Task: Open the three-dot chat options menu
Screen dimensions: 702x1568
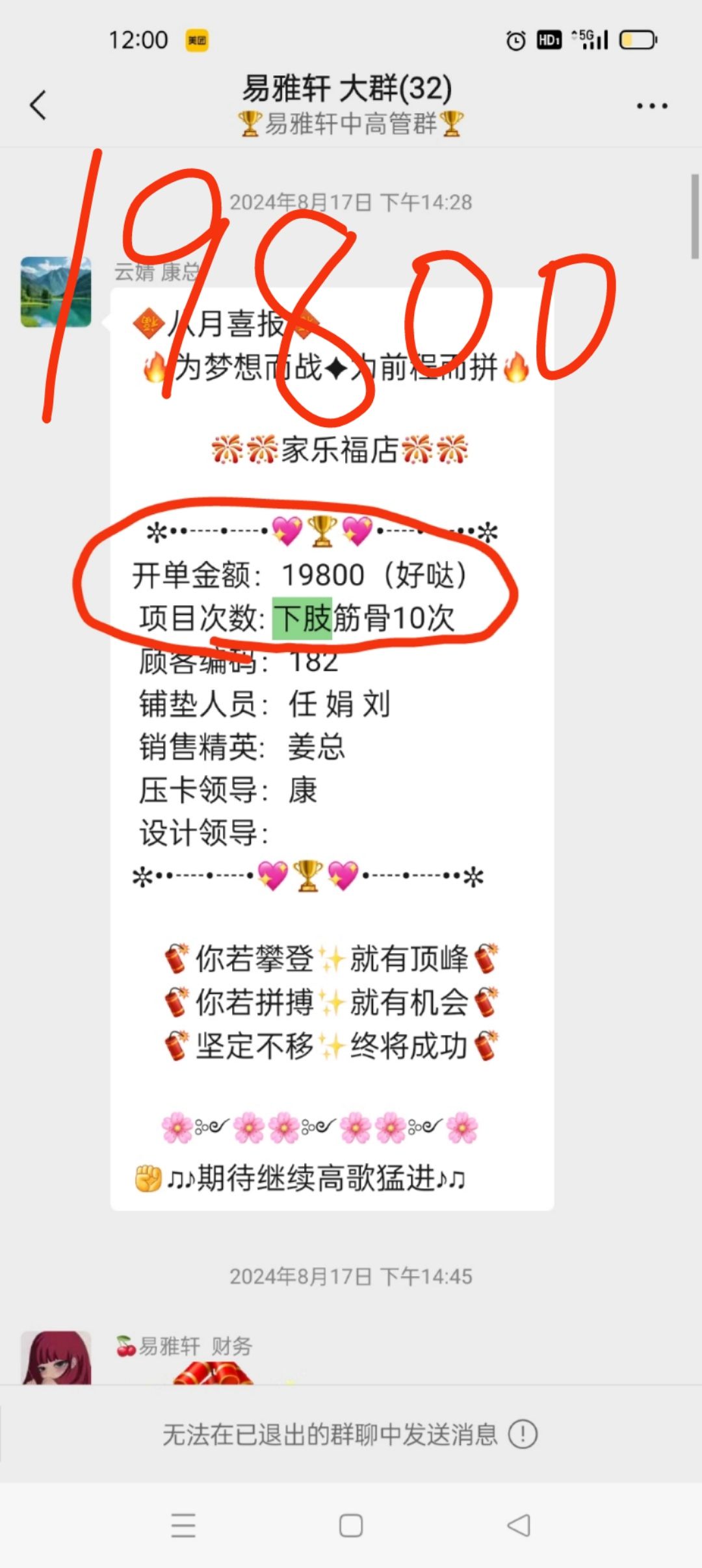Action: tap(651, 106)
